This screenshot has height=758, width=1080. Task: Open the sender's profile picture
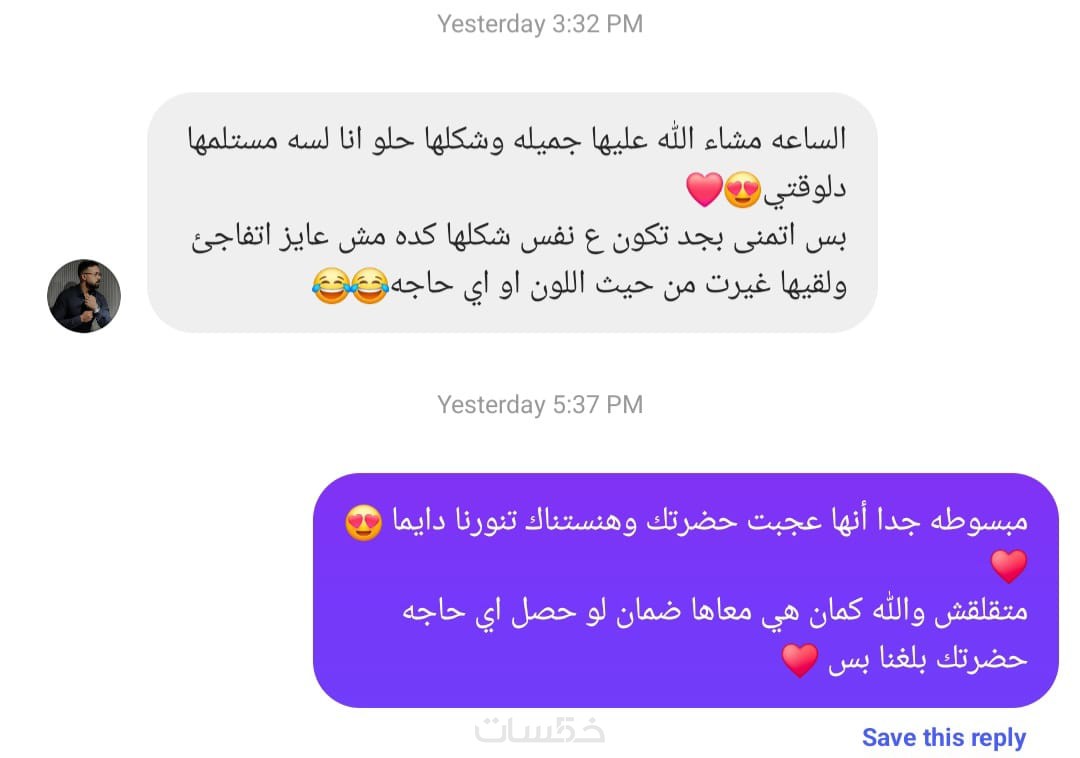pos(84,296)
